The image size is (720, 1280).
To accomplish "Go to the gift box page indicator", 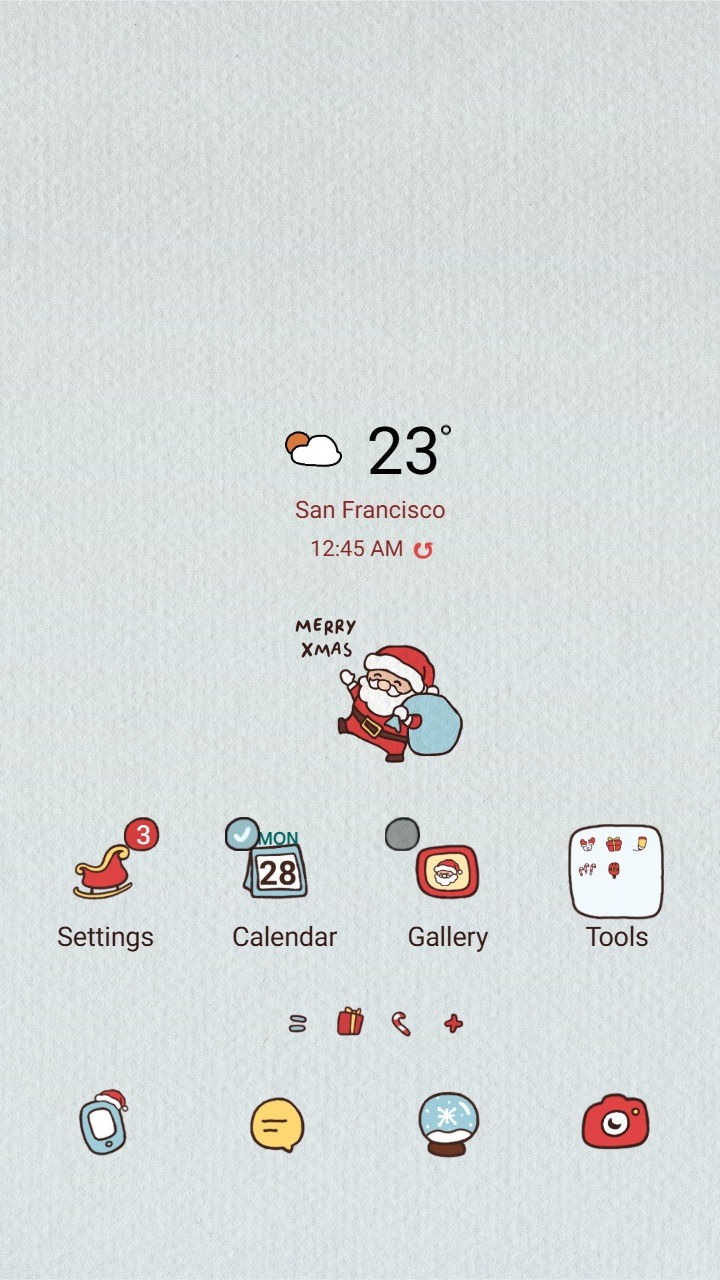I will [x=350, y=1022].
